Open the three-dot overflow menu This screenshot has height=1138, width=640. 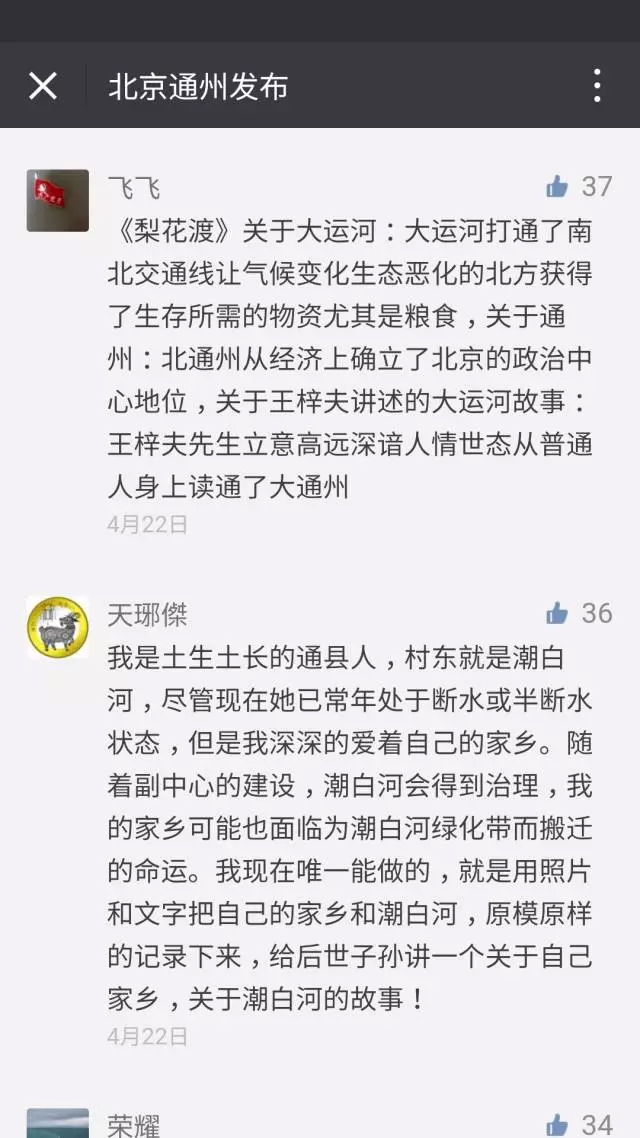[597, 86]
